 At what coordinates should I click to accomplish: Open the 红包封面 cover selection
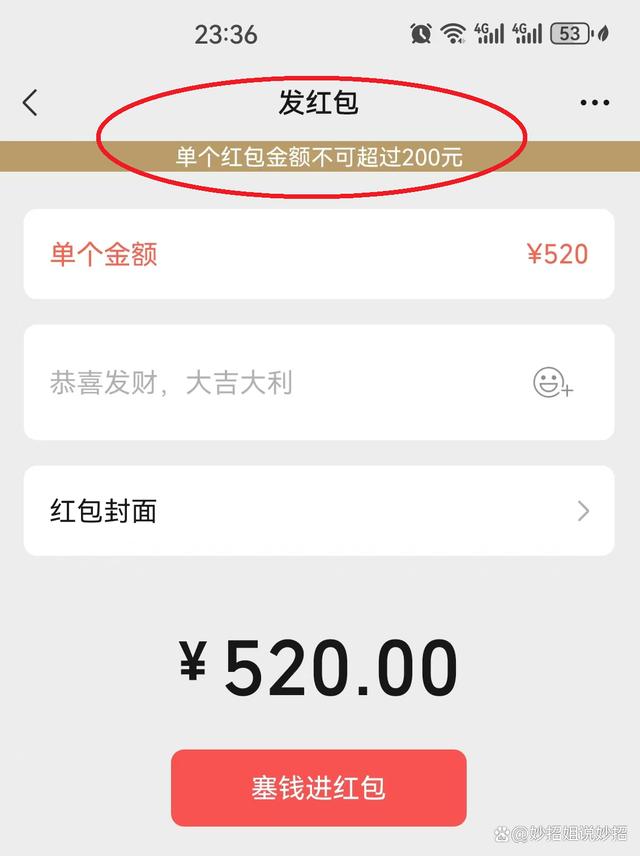coord(318,511)
